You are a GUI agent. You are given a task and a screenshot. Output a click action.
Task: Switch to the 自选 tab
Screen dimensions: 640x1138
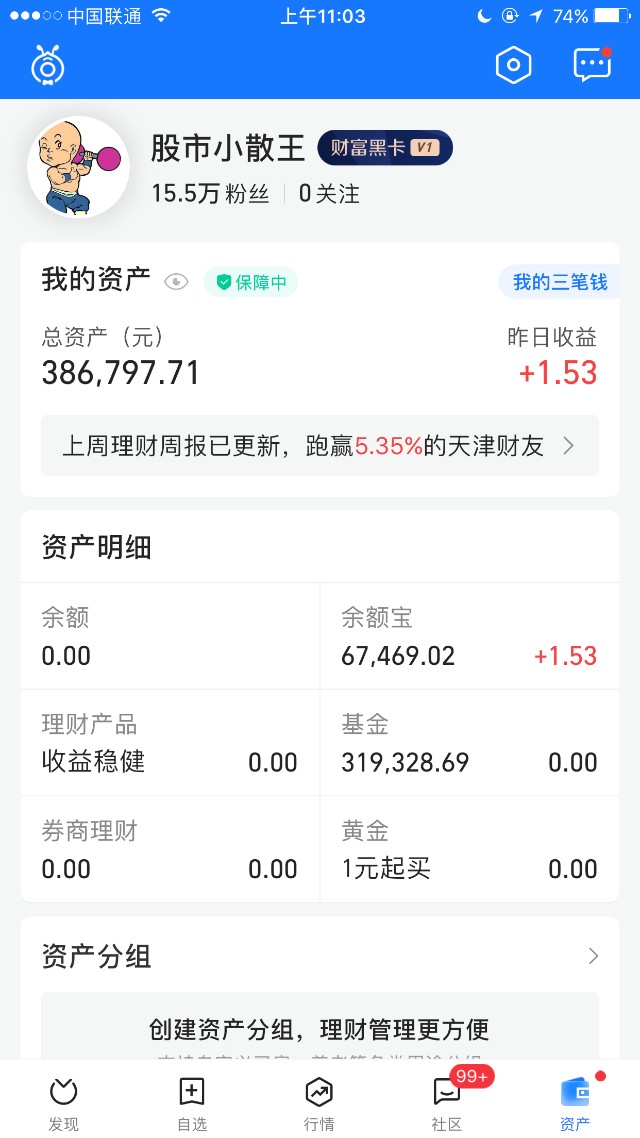click(191, 1102)
